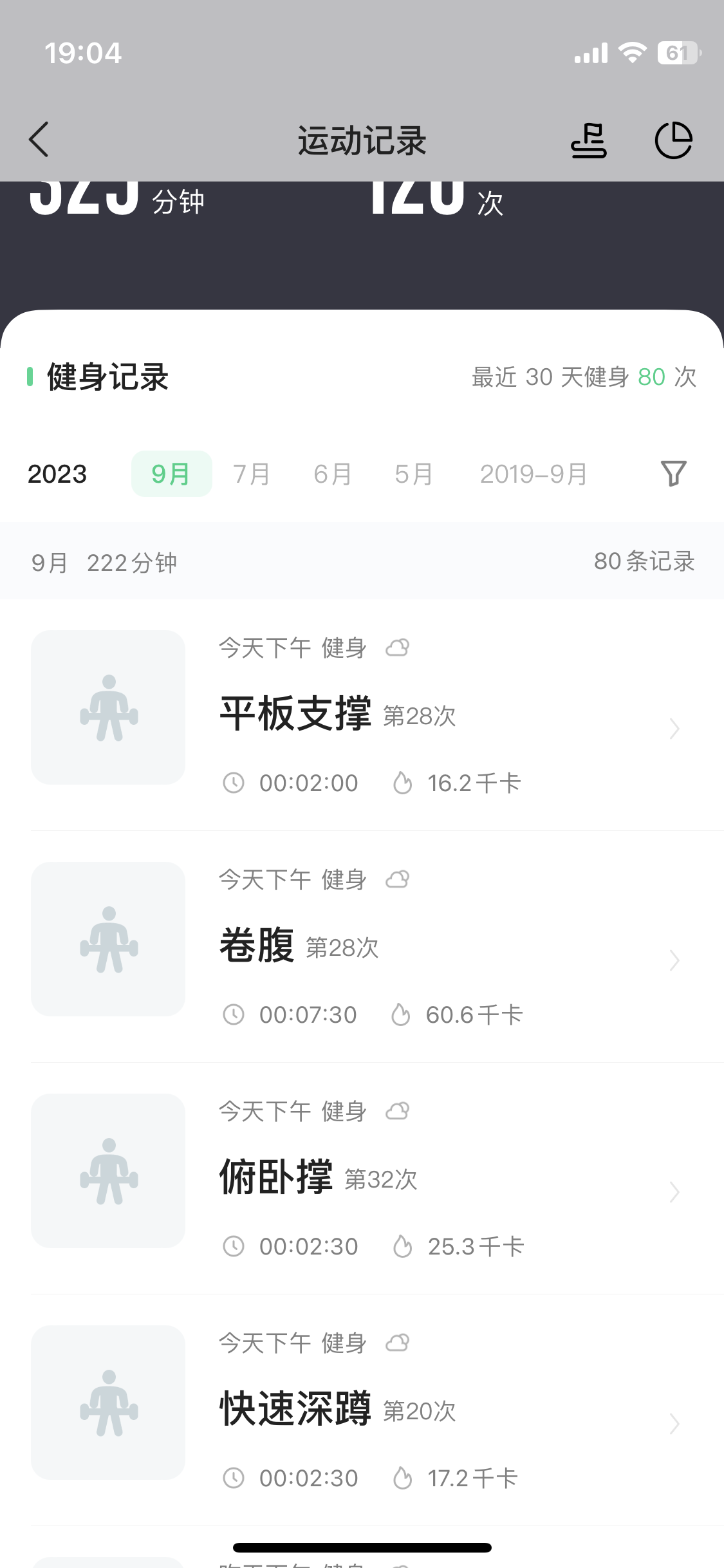This screenshot has height=1568, width=724.
Task: Open the 卷腹 workout record
Action: pos(362,947)
